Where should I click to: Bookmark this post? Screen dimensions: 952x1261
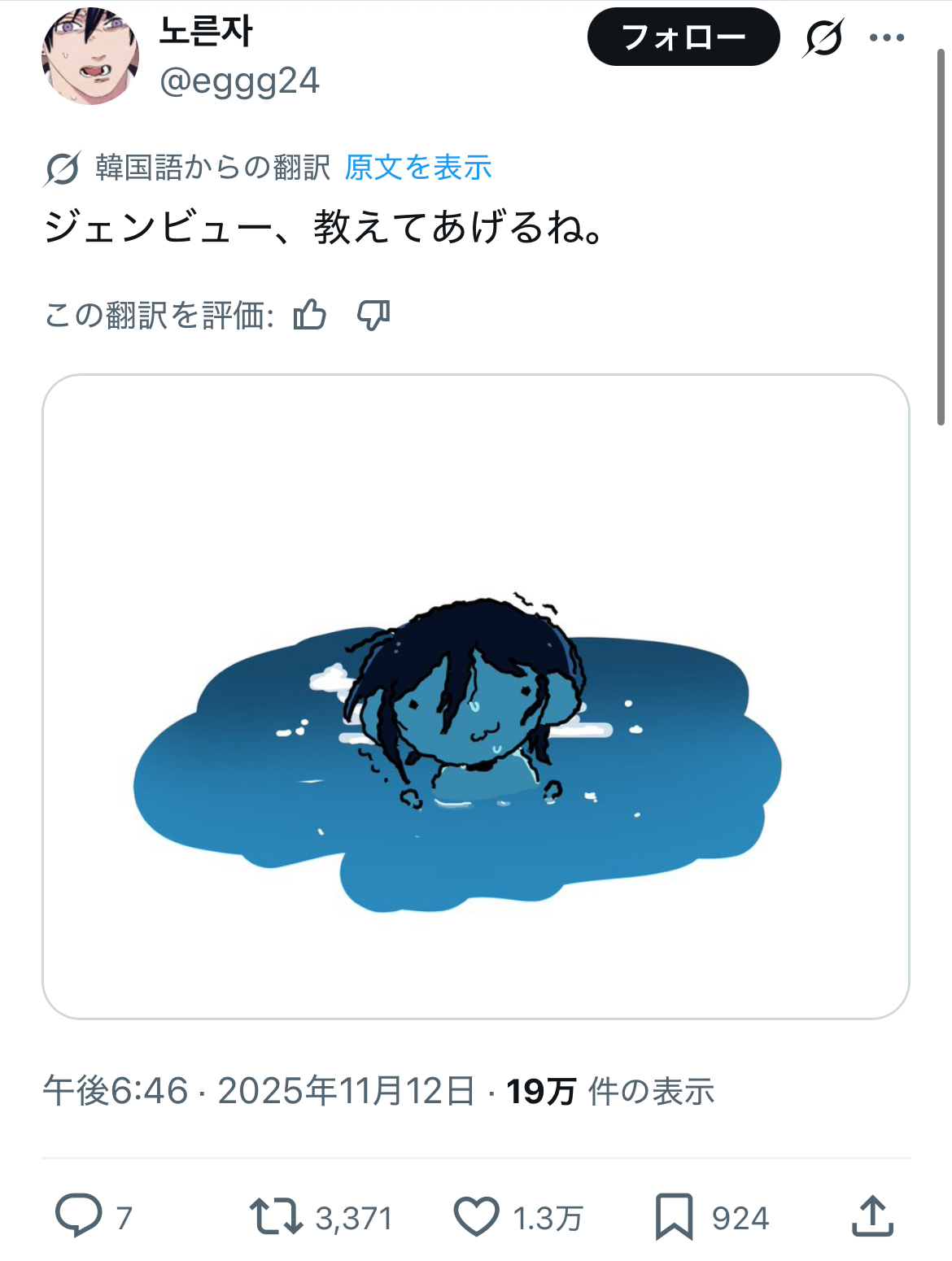tap(675, 1216)
